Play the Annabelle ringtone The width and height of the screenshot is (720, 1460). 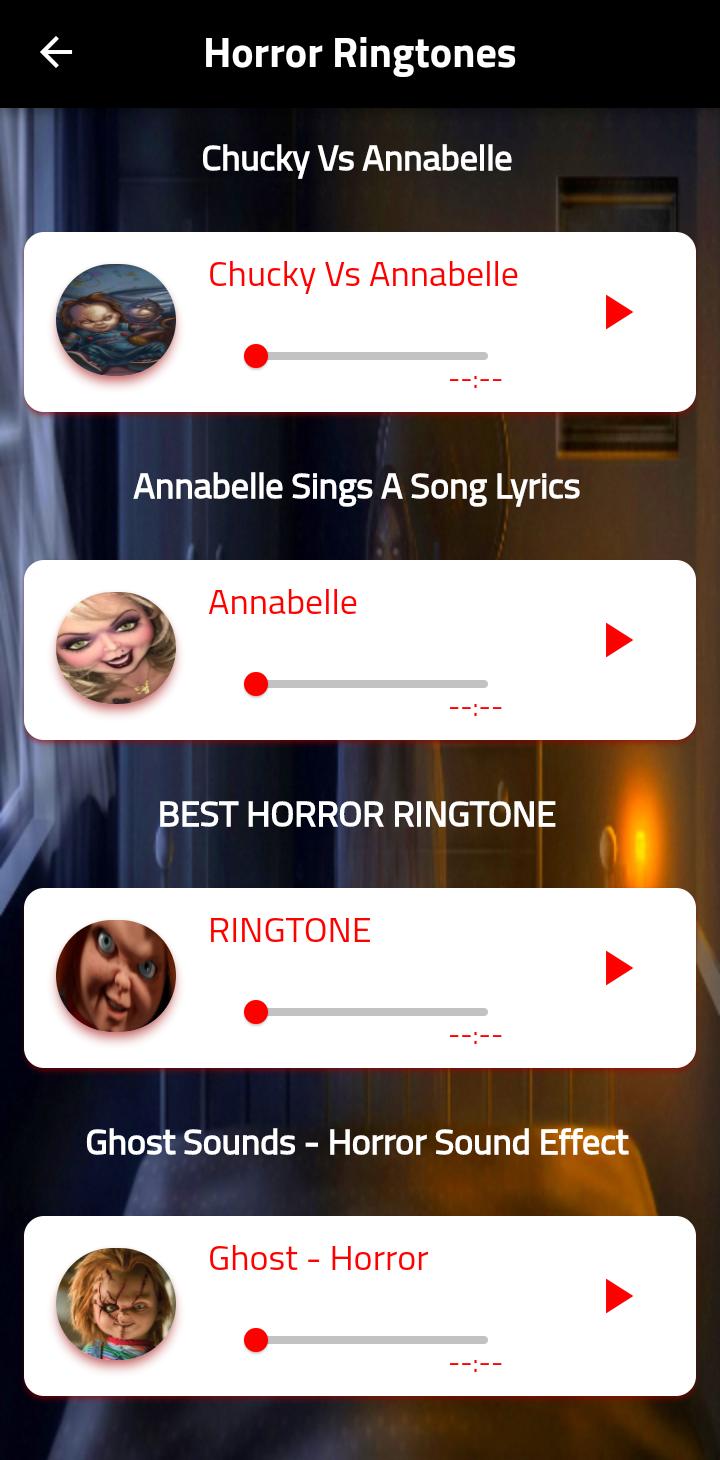point(619,640)
